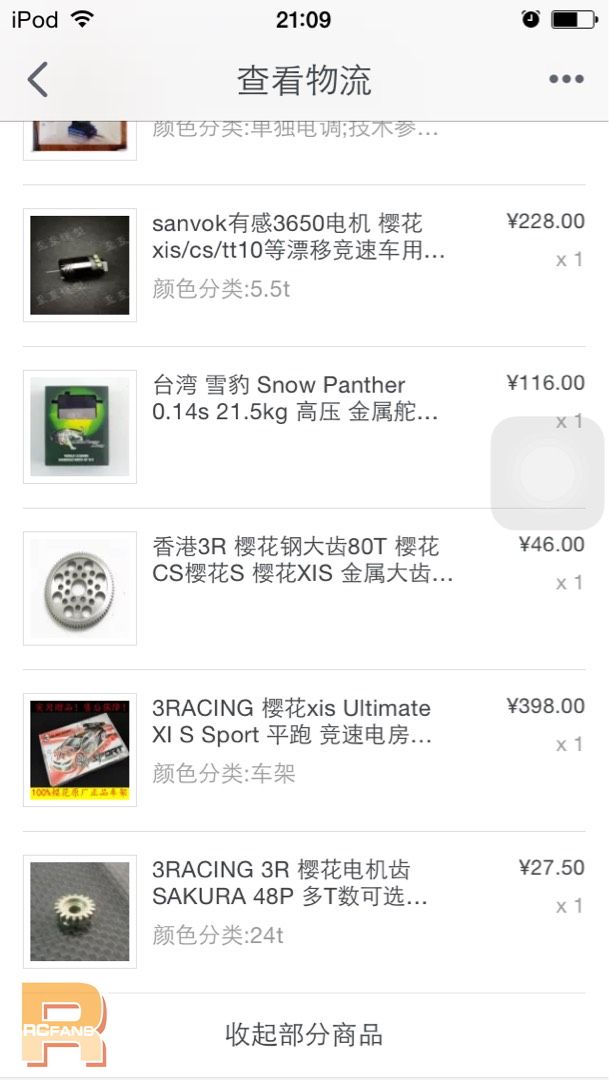Open the Snow Panther servo item
The image size is (609, 1080).
tap(304, 428)
